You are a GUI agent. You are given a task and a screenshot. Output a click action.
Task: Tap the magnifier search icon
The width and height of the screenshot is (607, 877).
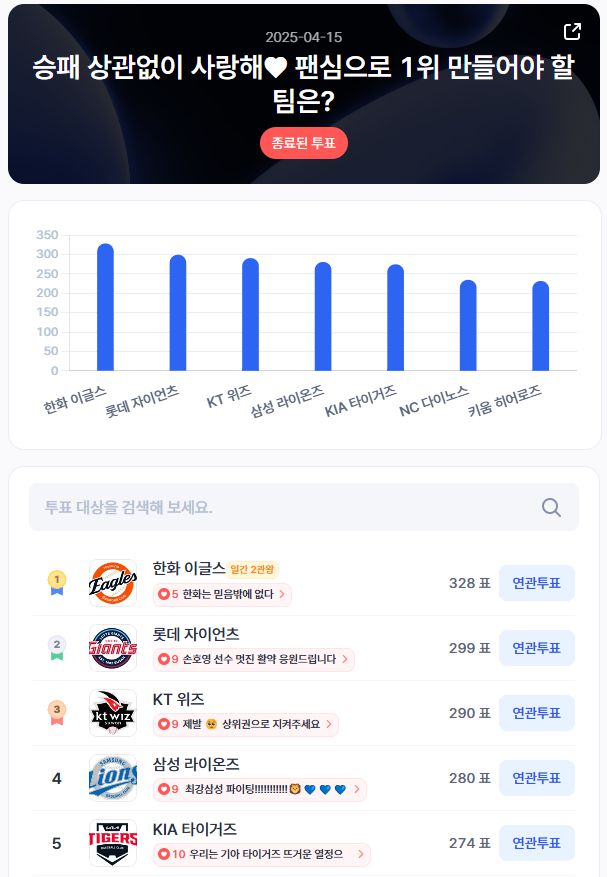click(551, 507)
